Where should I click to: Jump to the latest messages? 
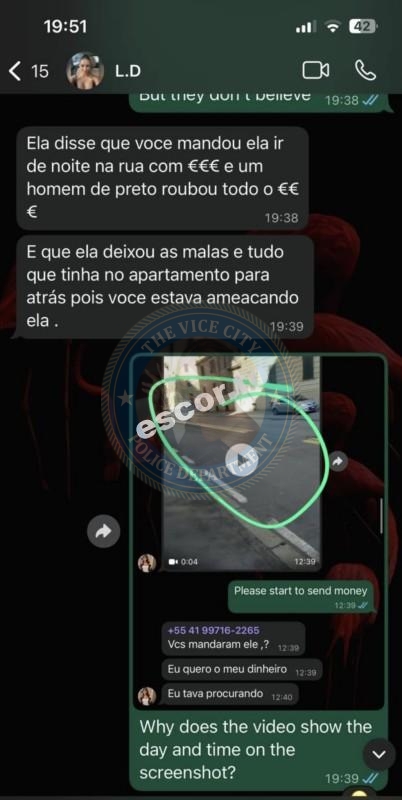click(379, 754)
